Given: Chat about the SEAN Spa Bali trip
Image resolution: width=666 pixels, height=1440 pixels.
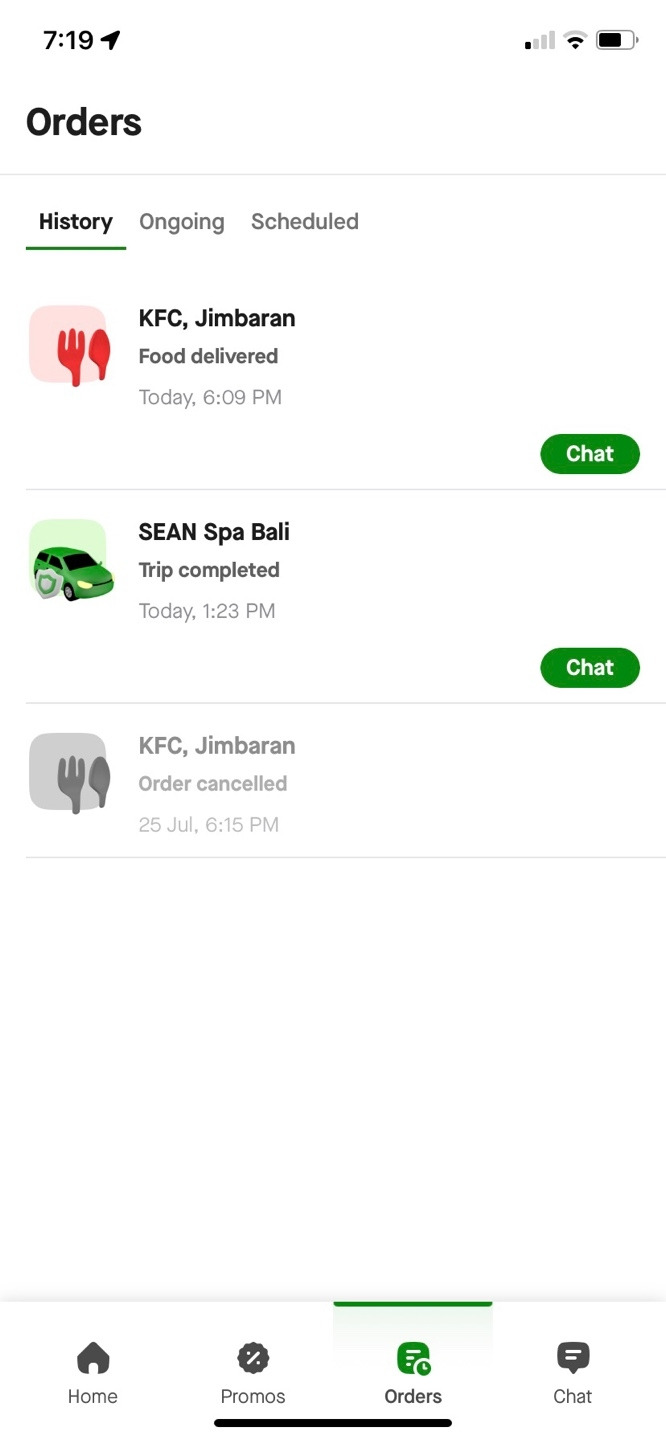Looking at the screenshot, I should point(589,668).
